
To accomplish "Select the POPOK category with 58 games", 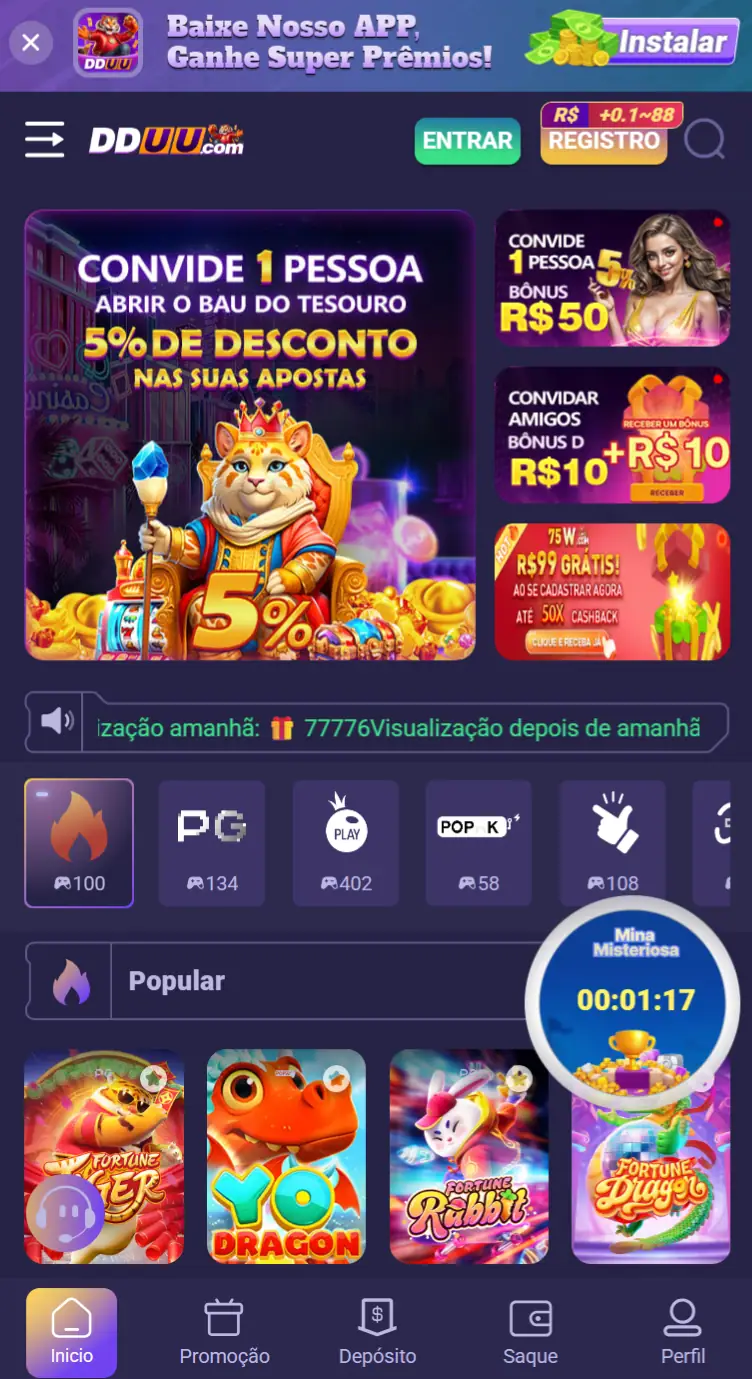I will (479, 843).
